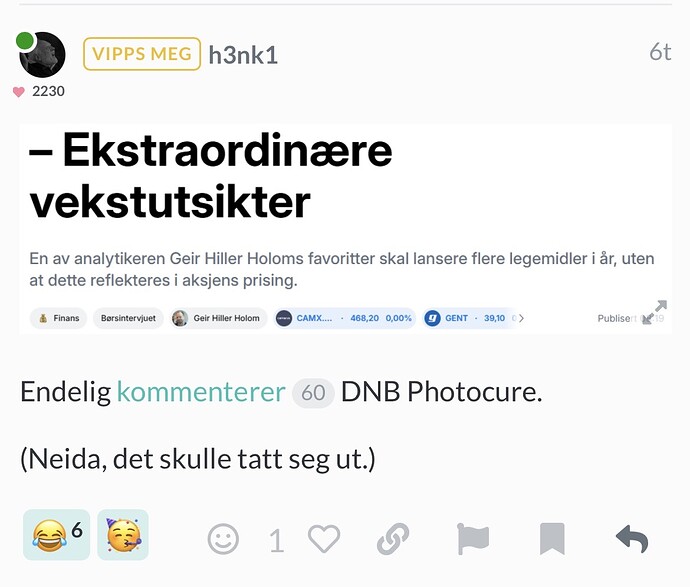
Task: Add a new emoji reaction
Action: [223, 540]
